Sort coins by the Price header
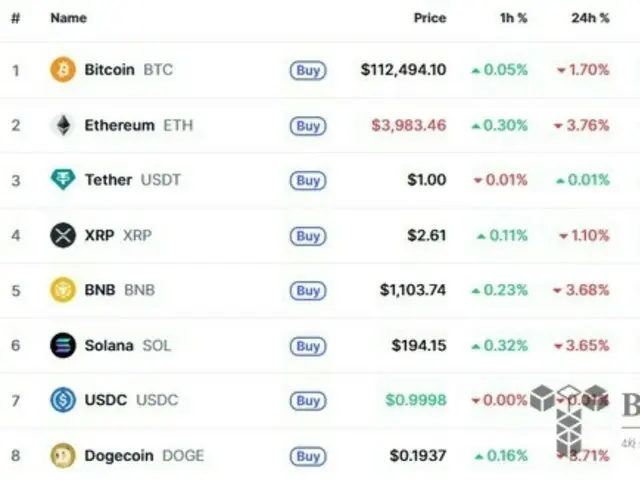 [x=430, y=18]
